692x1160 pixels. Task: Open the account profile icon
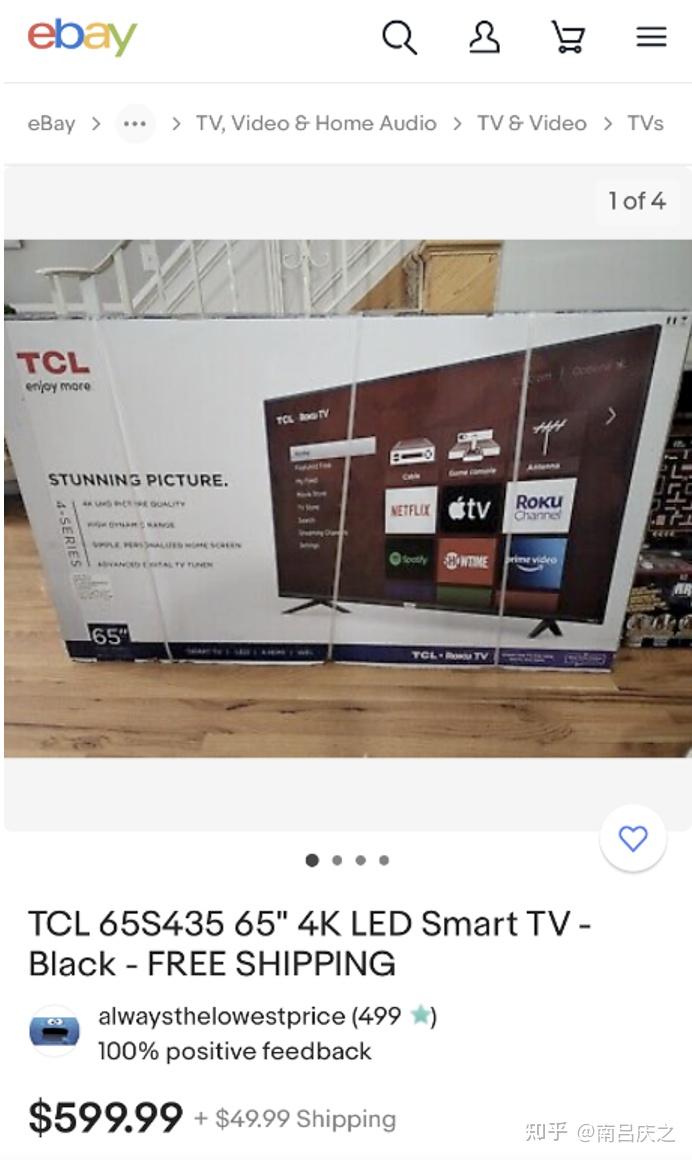[x=484, y=38]
